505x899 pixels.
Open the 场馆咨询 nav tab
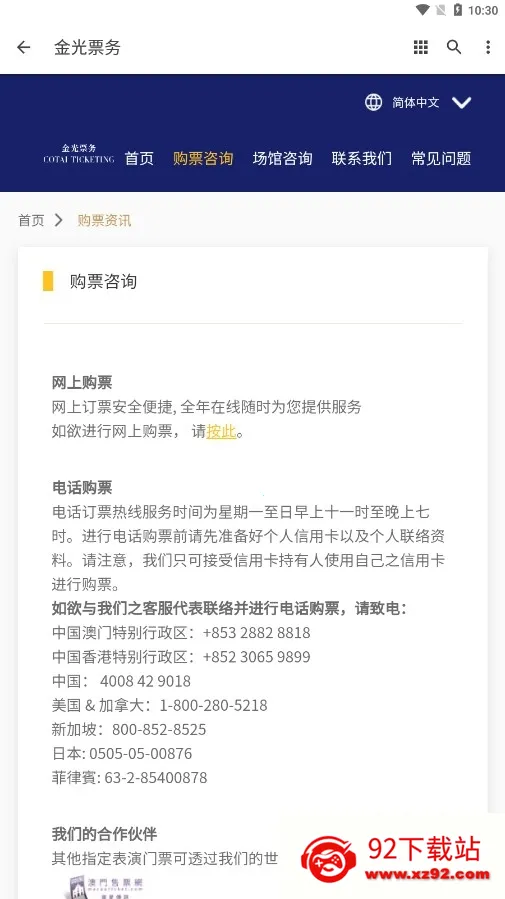[x=282, y=158]
